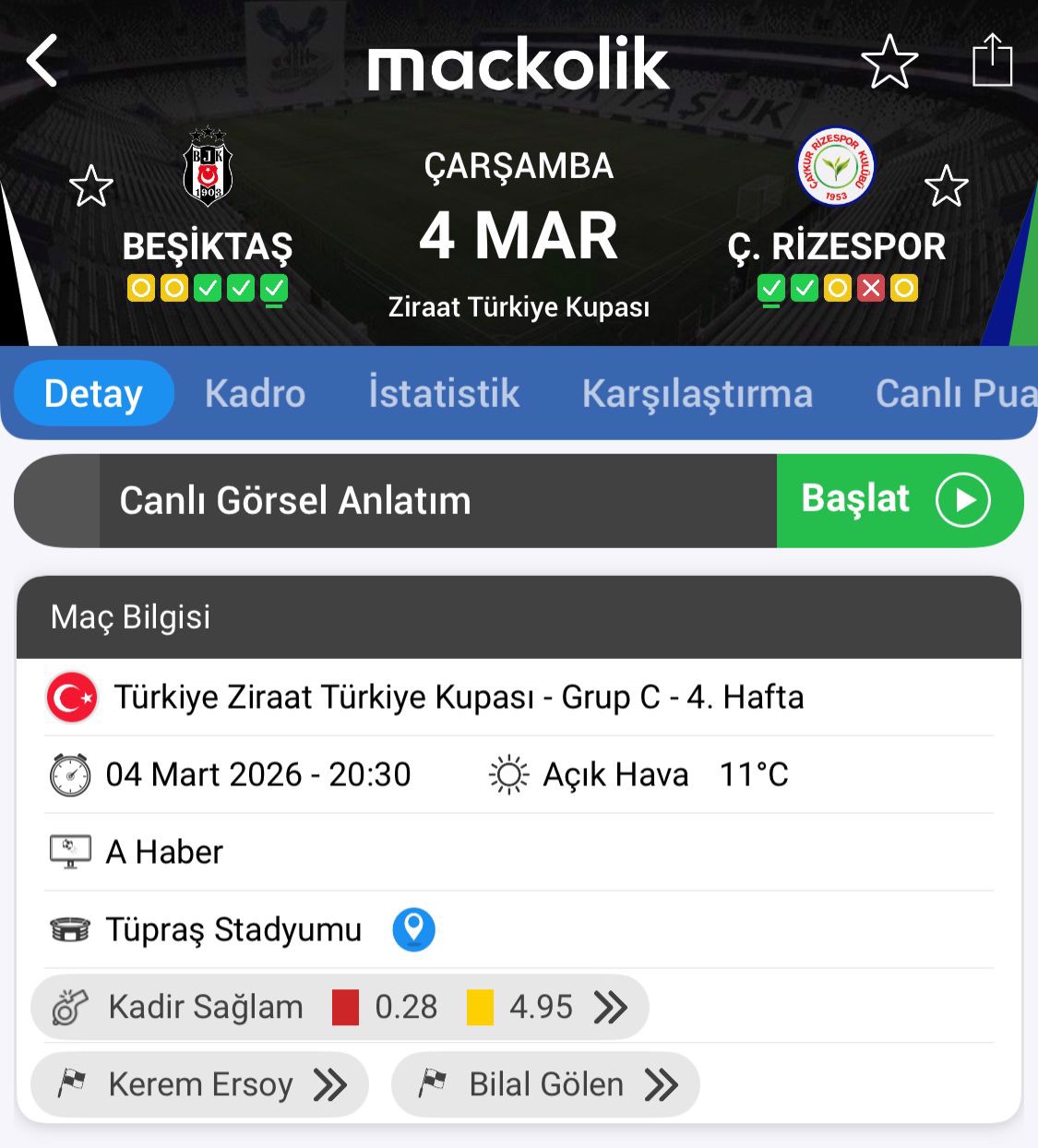This screenshot has height=1148, width=1038.
Task: Favorite Beşiktaş with its star icon
Action: click(91, 186)
